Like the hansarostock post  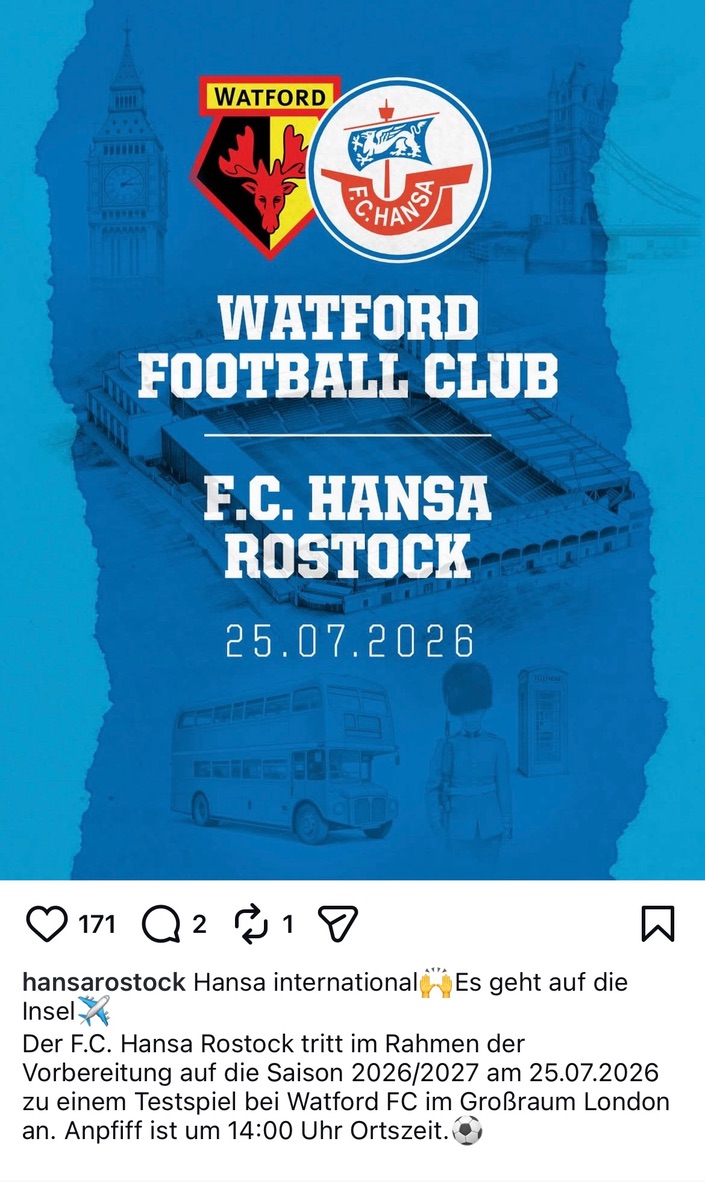pos(46,925)
